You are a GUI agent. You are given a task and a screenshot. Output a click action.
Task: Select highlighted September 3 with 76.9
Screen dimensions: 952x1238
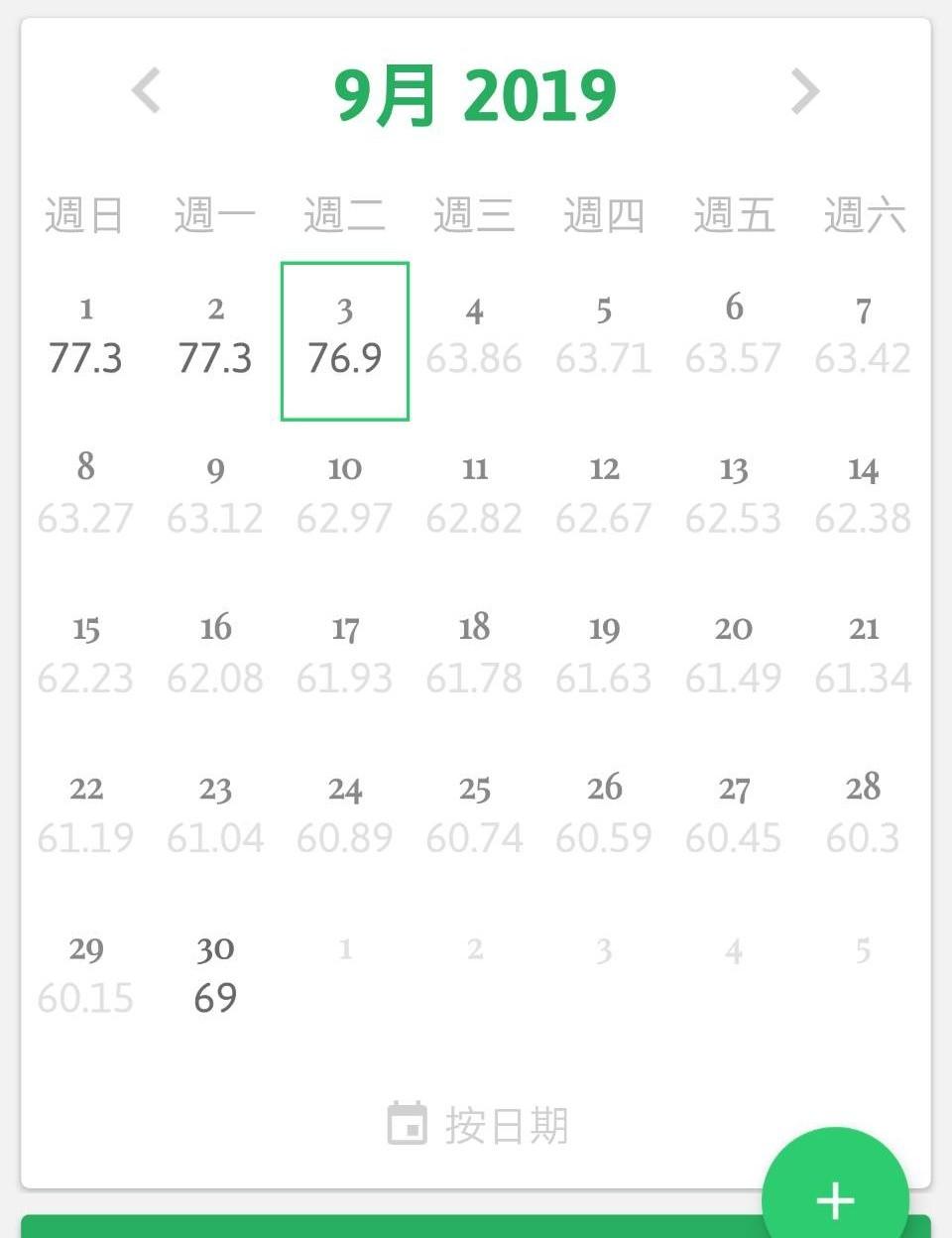(345, 339)
